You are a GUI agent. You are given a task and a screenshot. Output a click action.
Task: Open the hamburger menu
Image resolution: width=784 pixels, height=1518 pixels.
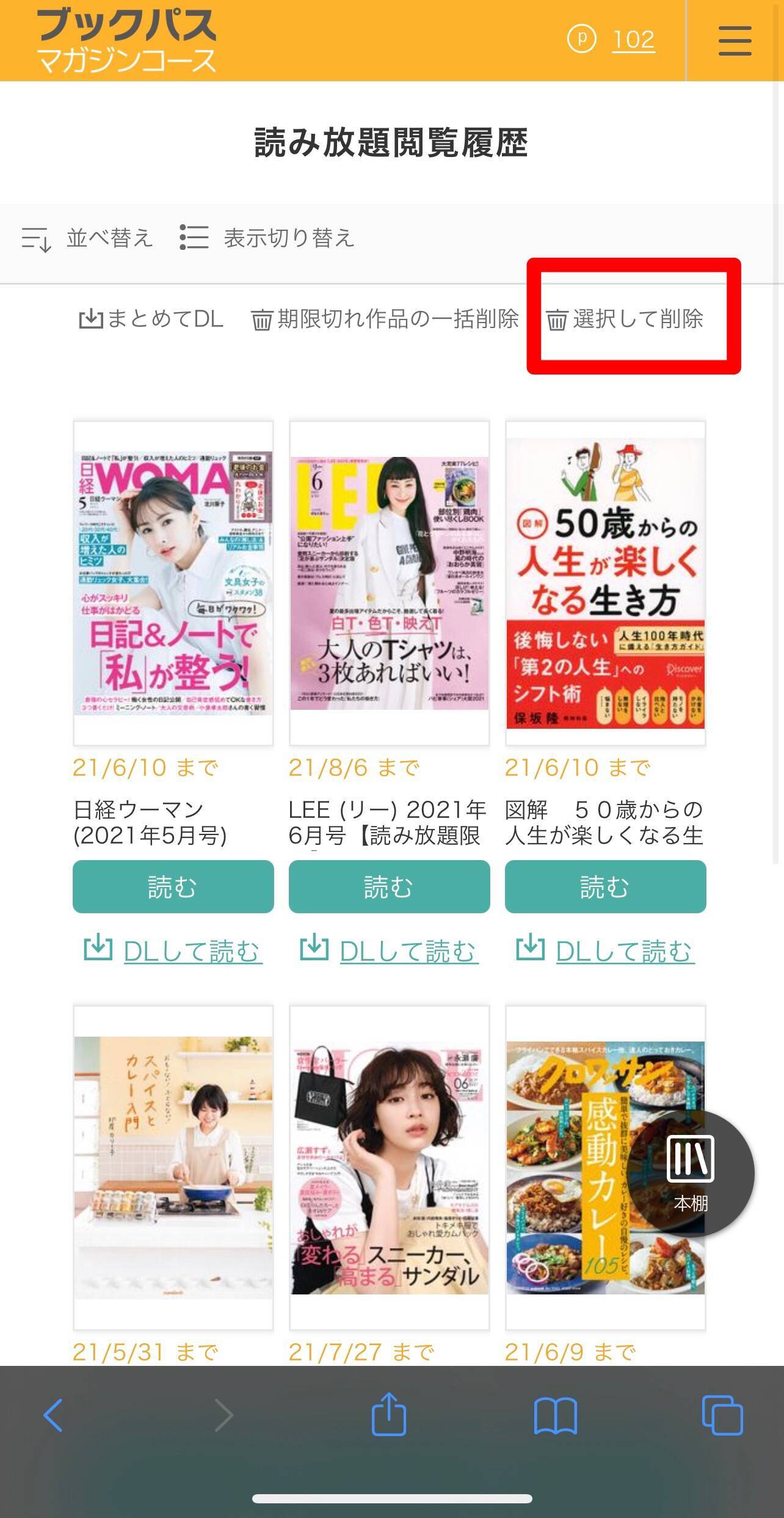[735, 40]
